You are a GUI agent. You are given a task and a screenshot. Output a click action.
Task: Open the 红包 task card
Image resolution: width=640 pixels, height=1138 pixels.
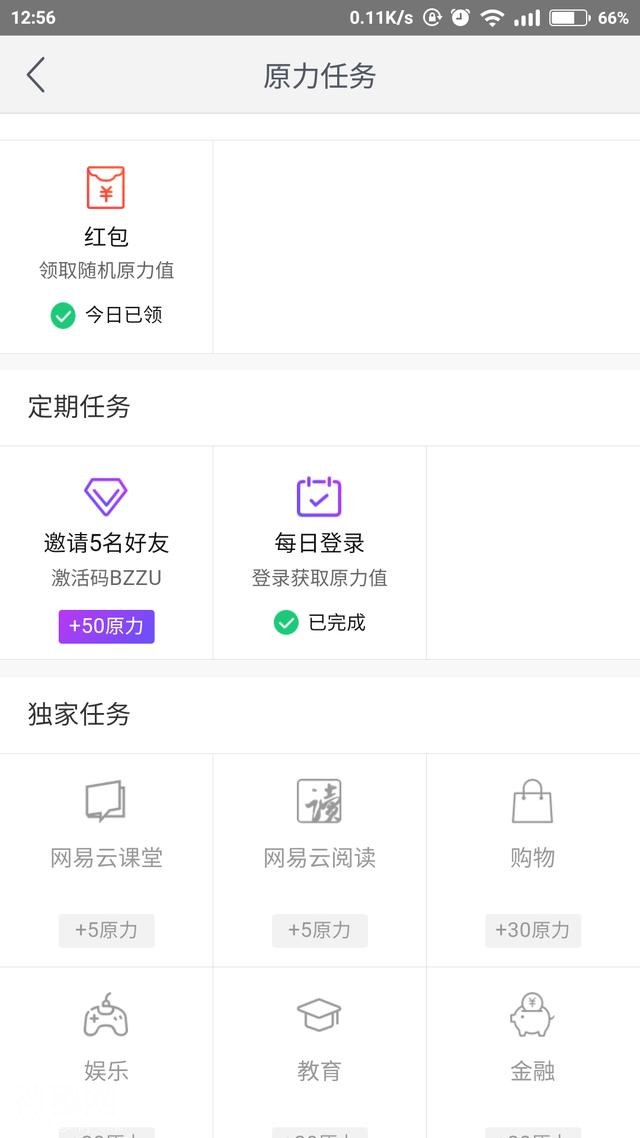pyautogui.click(x=106, y=246)
